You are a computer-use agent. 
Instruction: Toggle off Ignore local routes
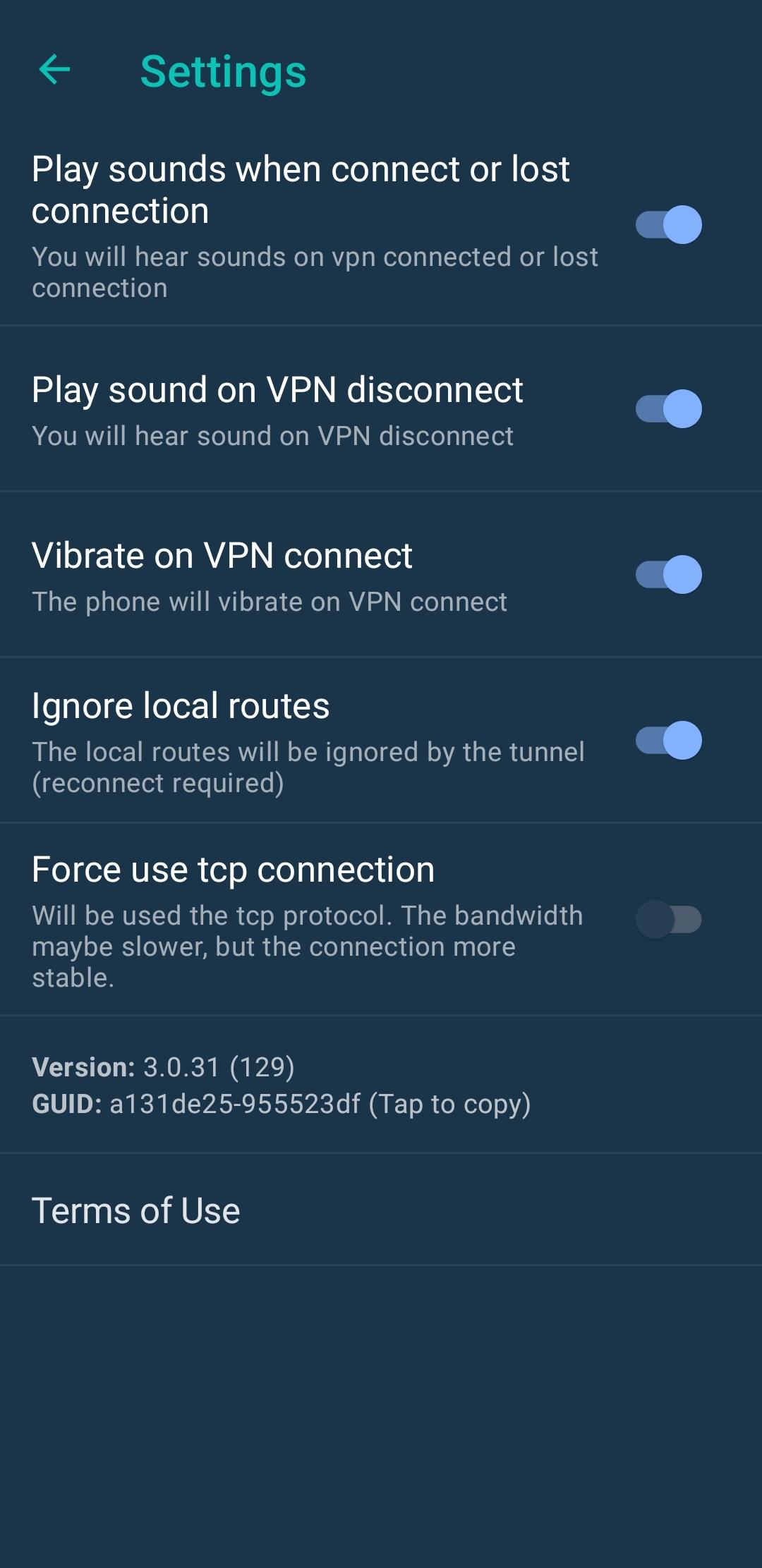669,741
